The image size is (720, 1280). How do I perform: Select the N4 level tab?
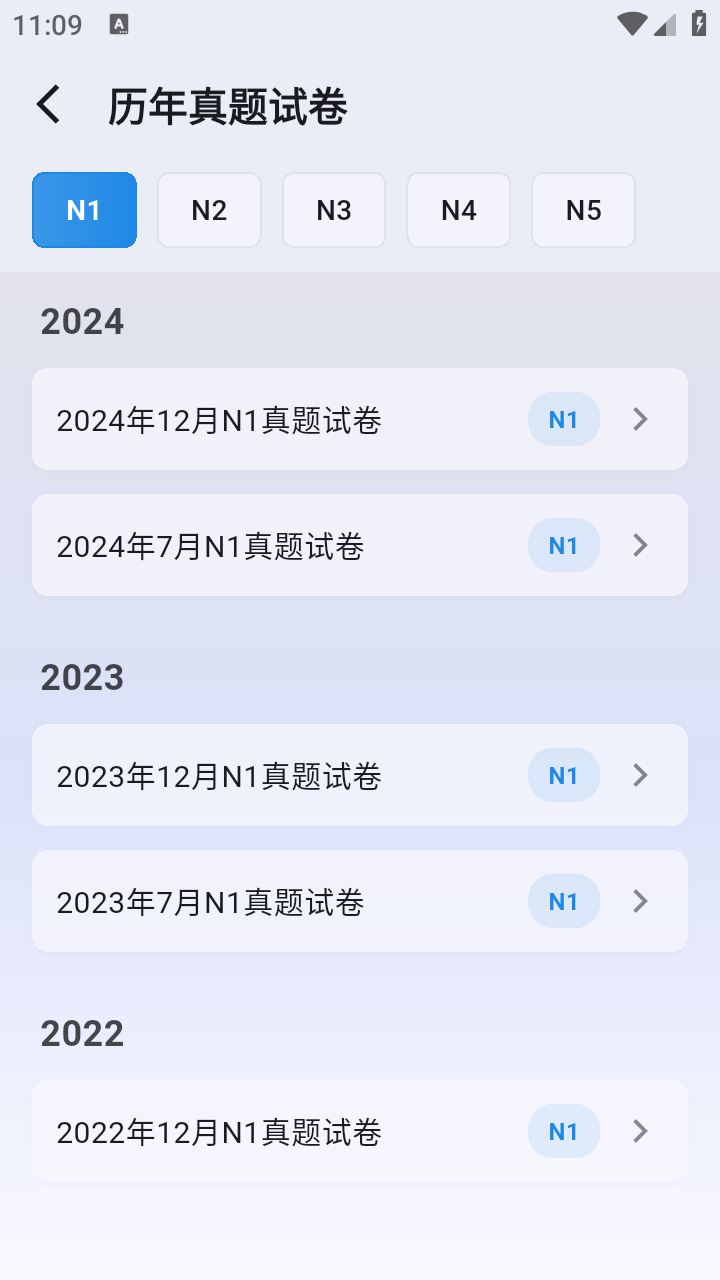point(458,210)
